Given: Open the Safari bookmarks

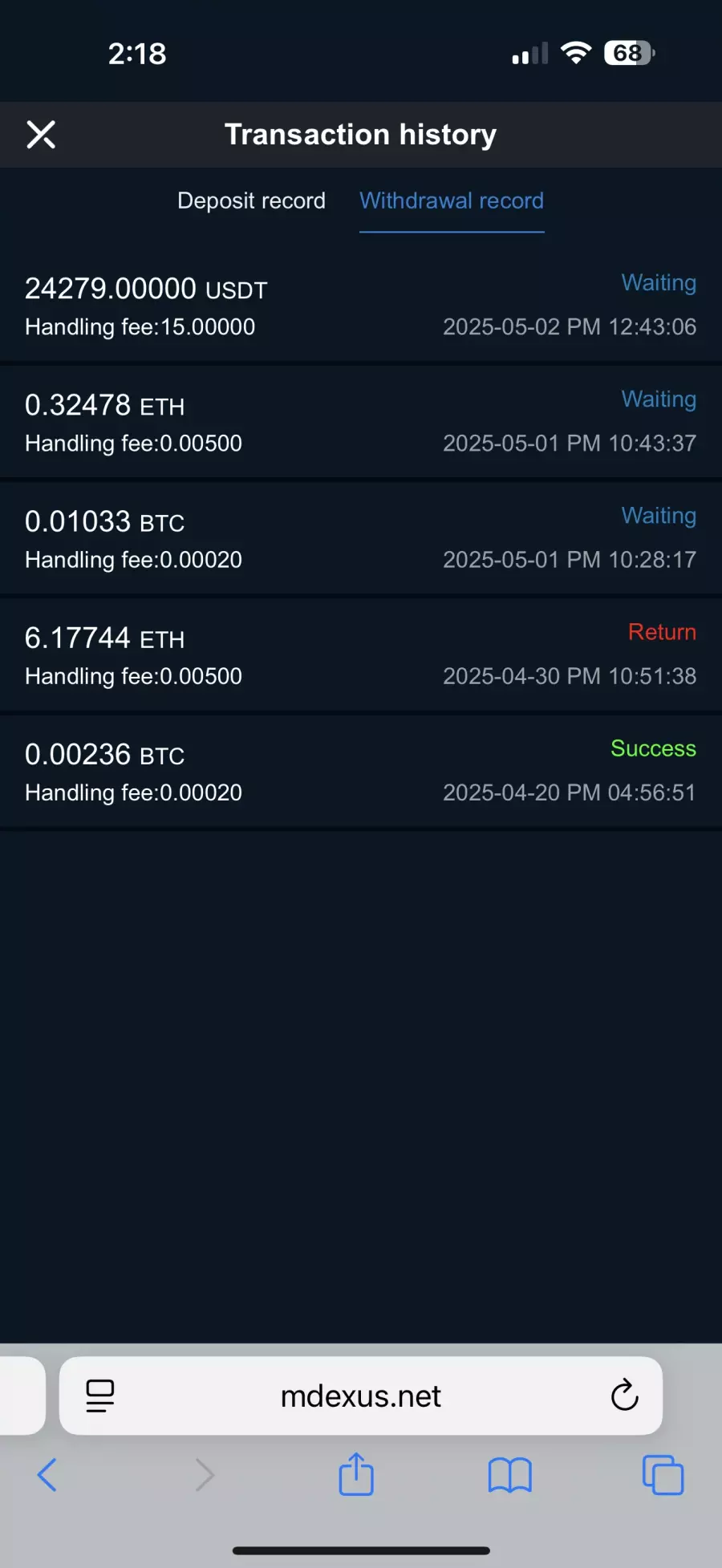Looking at the screenshot, I should [510, 1475].
